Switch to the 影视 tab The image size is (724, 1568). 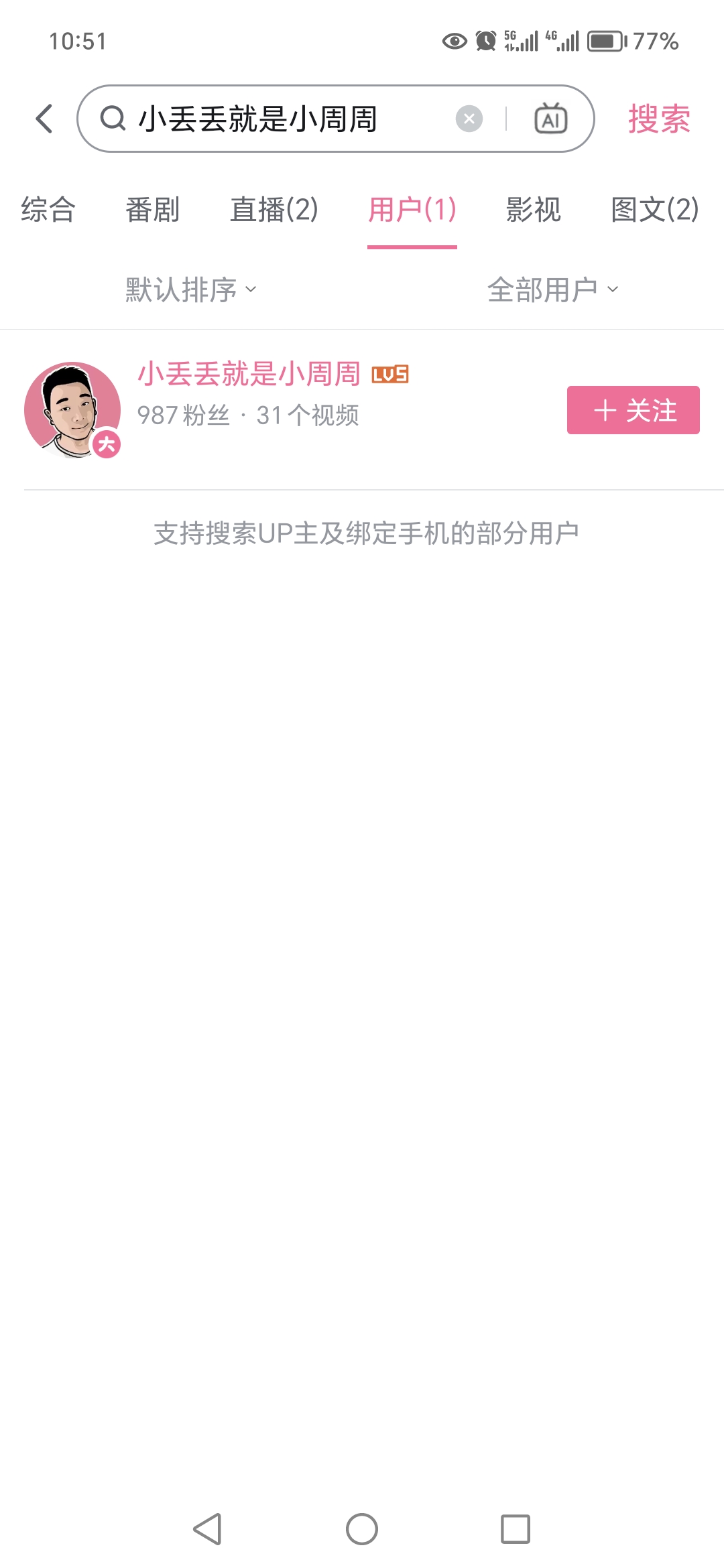(x=533, y=210)
